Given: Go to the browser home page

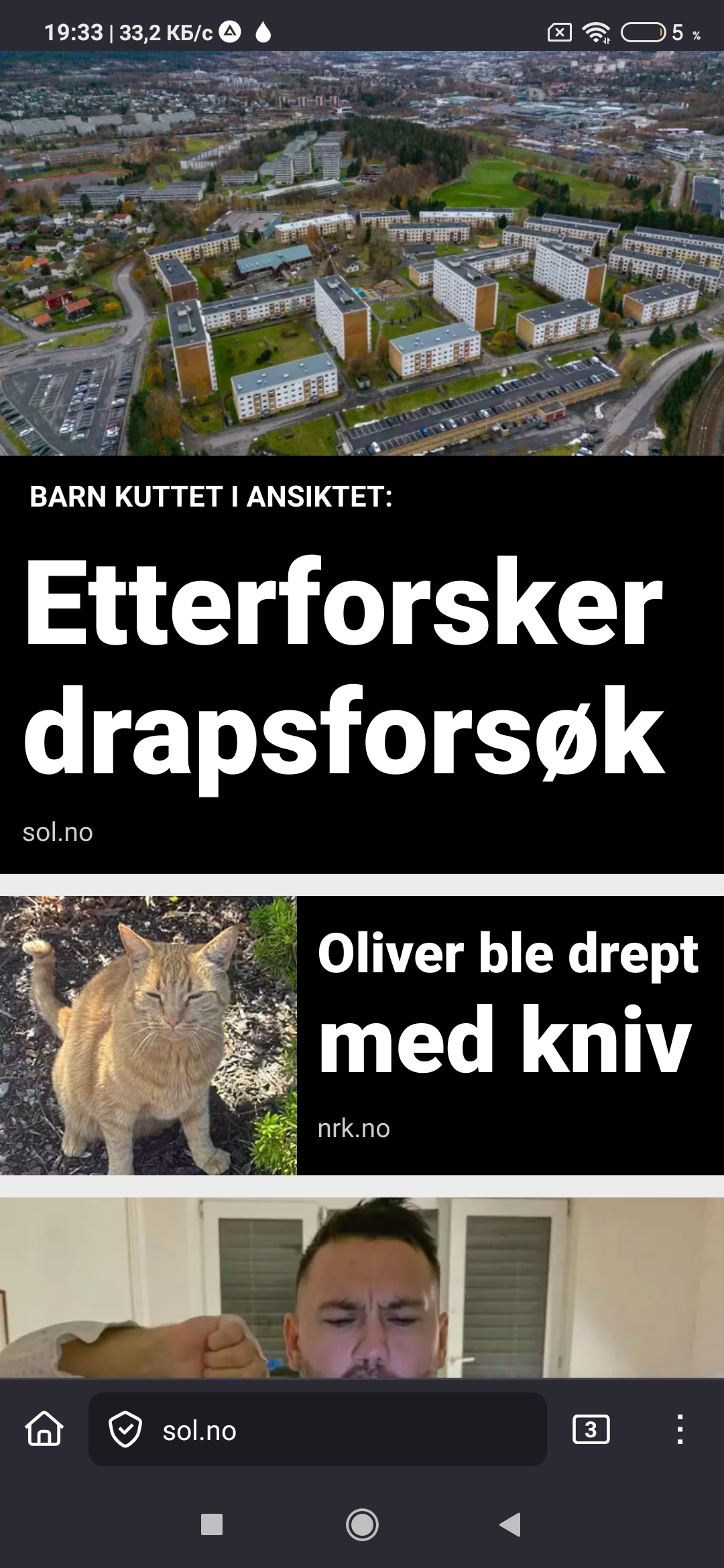Looking at the screenshot, I should 44,1430.
